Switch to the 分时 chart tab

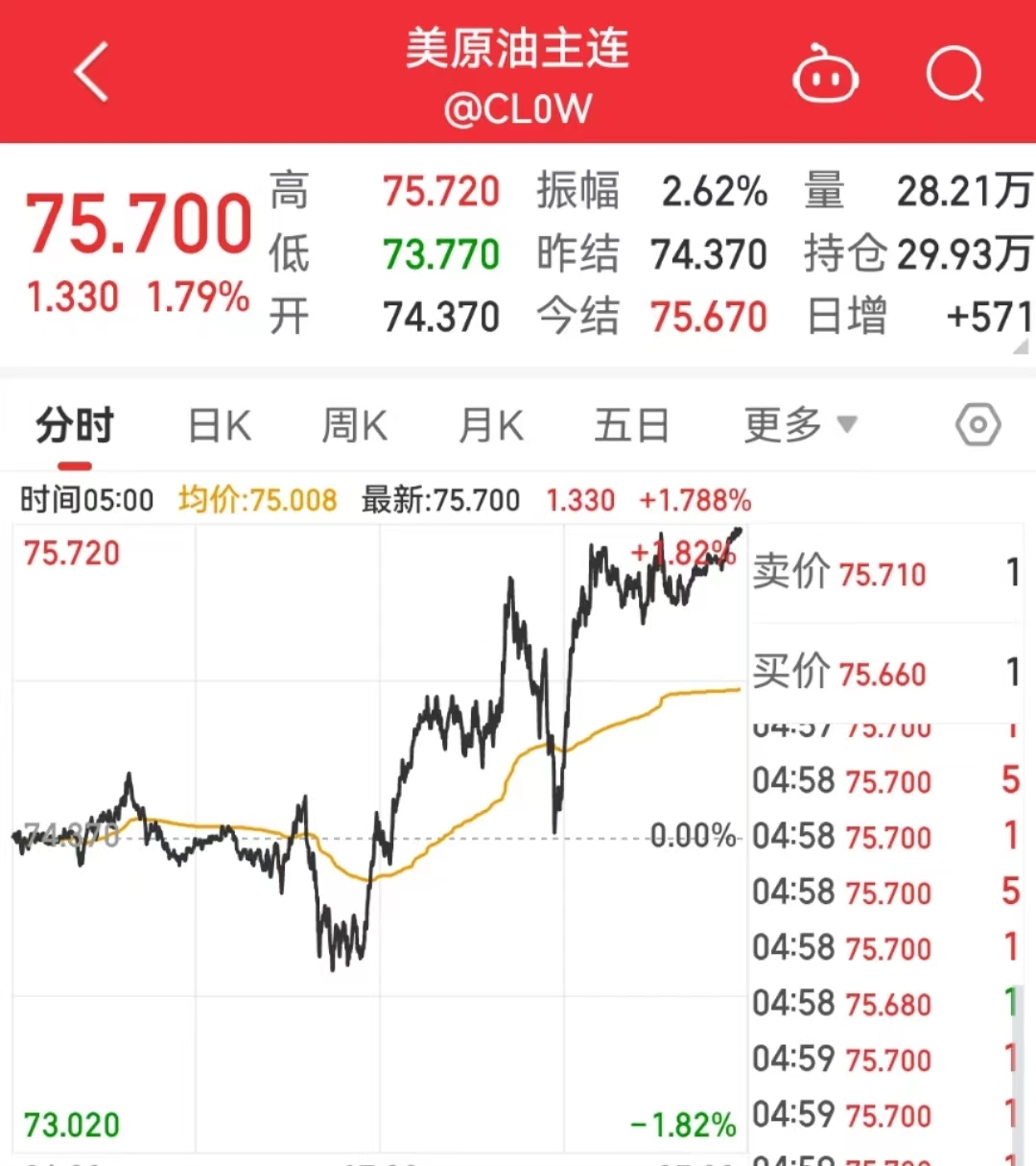coord(75,425)
